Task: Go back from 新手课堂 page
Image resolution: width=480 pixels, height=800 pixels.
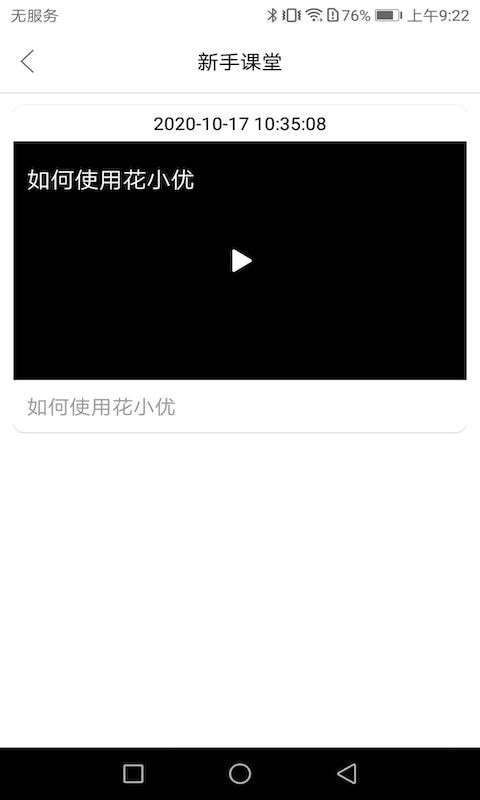Action: pos(28,62)
